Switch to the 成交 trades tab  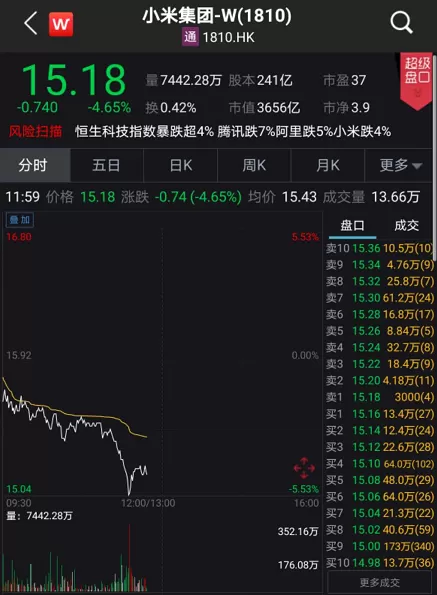click(406, 225)
